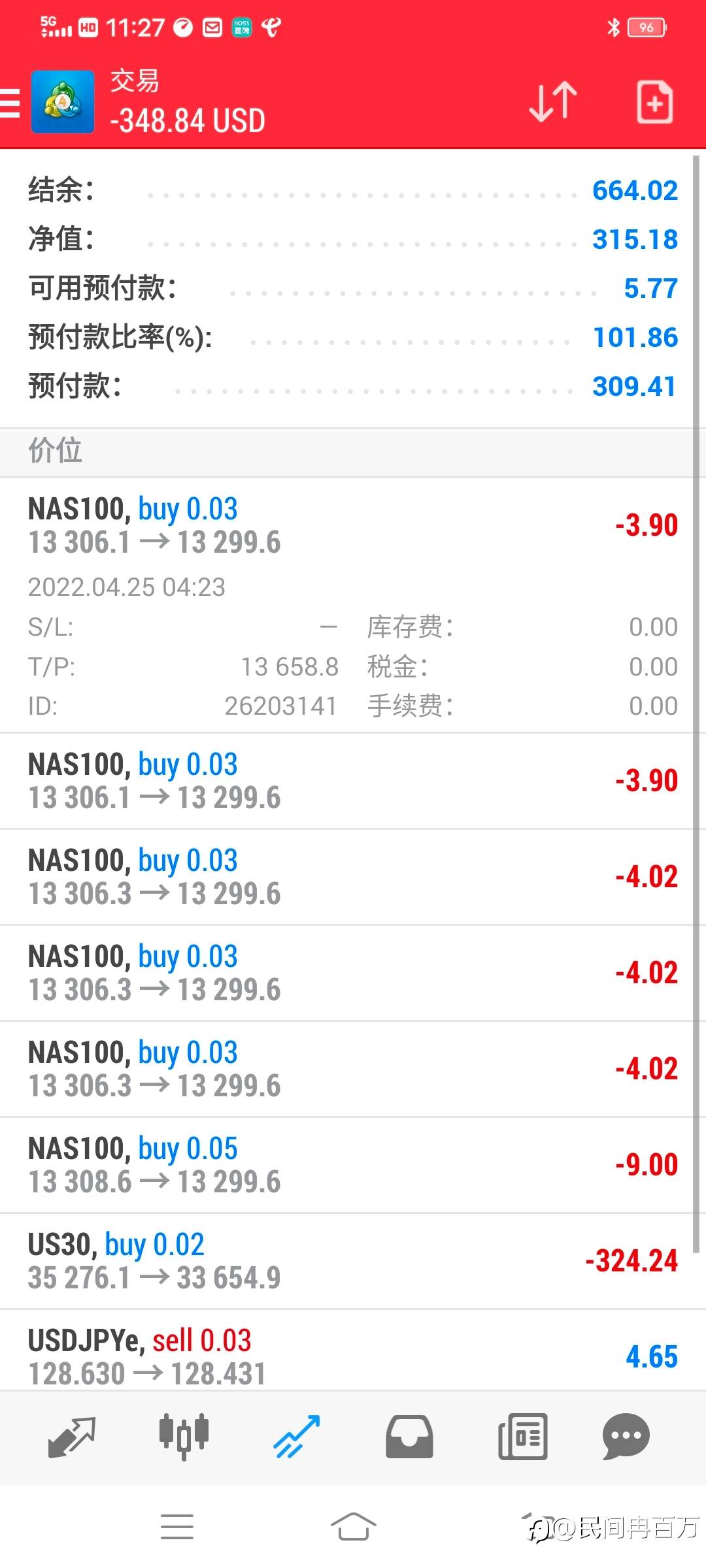Expand the US30 buy 0.02 position
The width and height of the screenshot is (706, 1568).
[346, 1261]
